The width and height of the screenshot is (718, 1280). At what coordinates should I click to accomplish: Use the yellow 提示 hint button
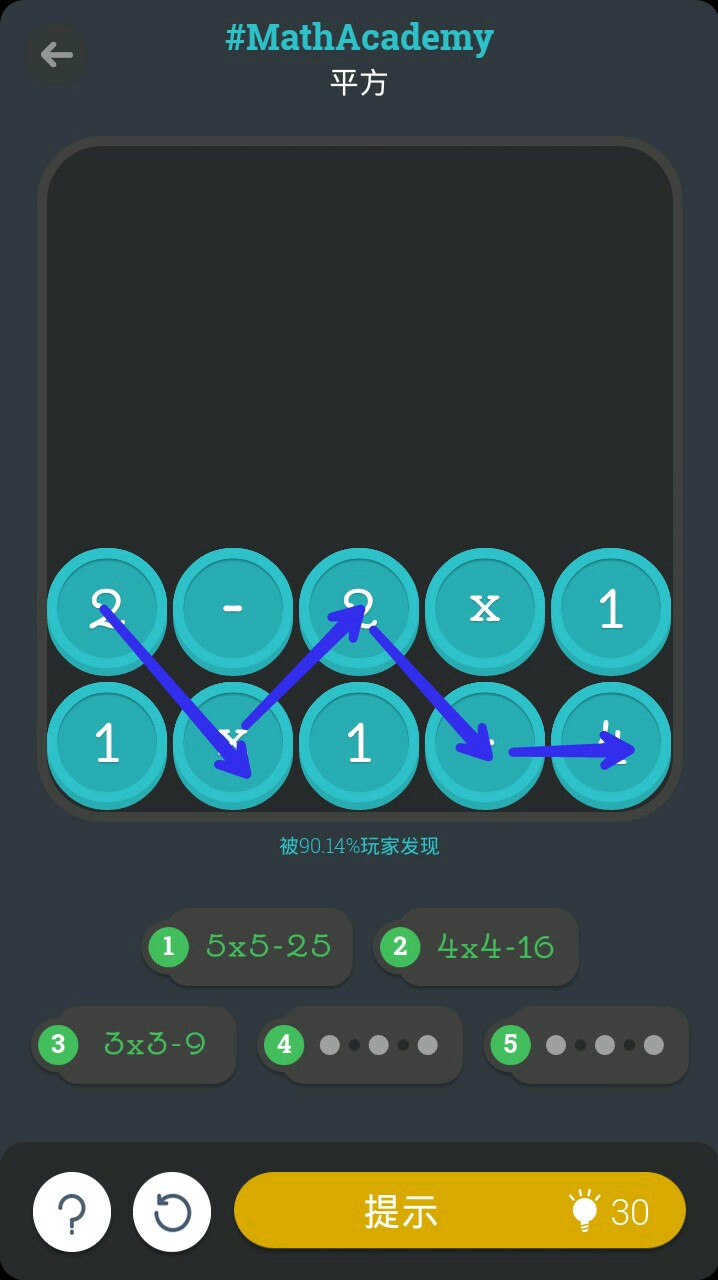(x=459, y=1210)
